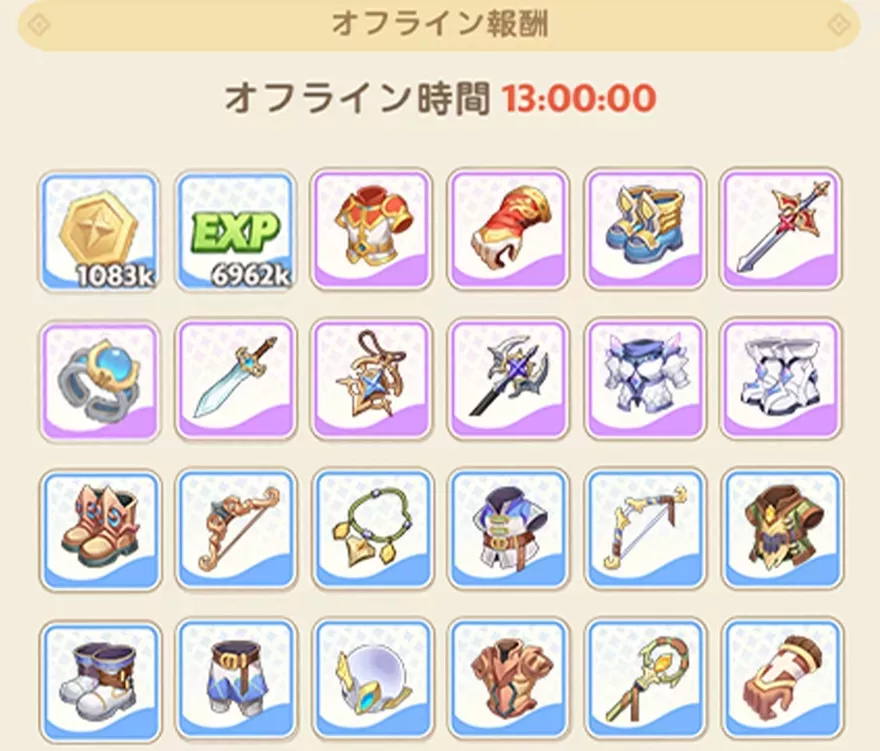This screenshot has height=751, width=880.
Task: View the purple-rarity silver chest armor
Action: coord(646,380)
